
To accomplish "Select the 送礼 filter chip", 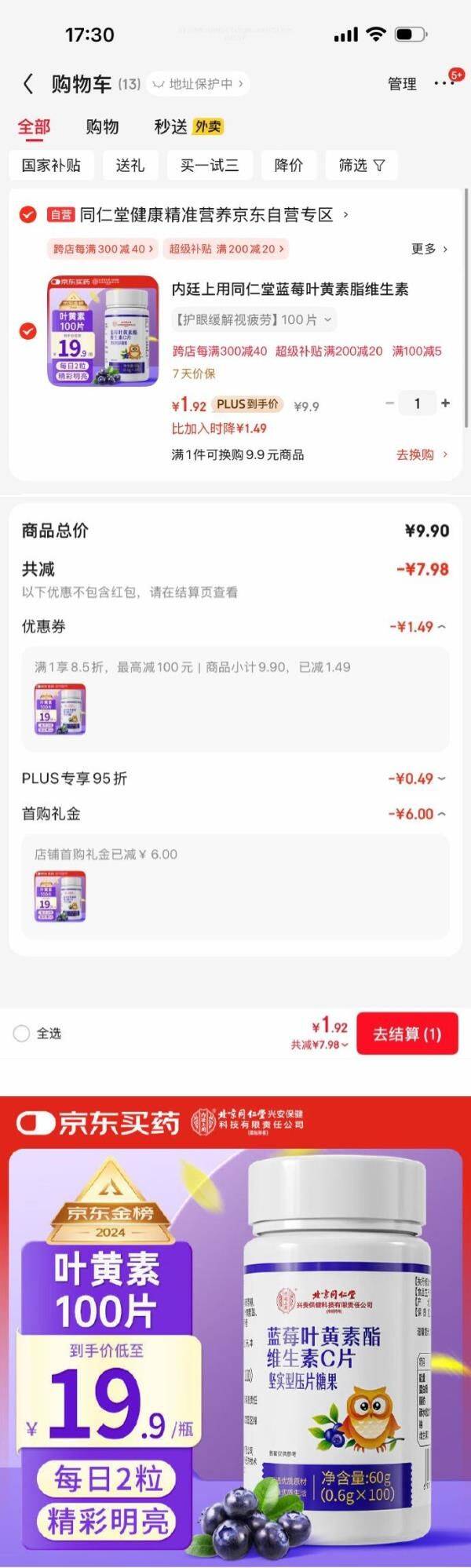I will (130, 166).
